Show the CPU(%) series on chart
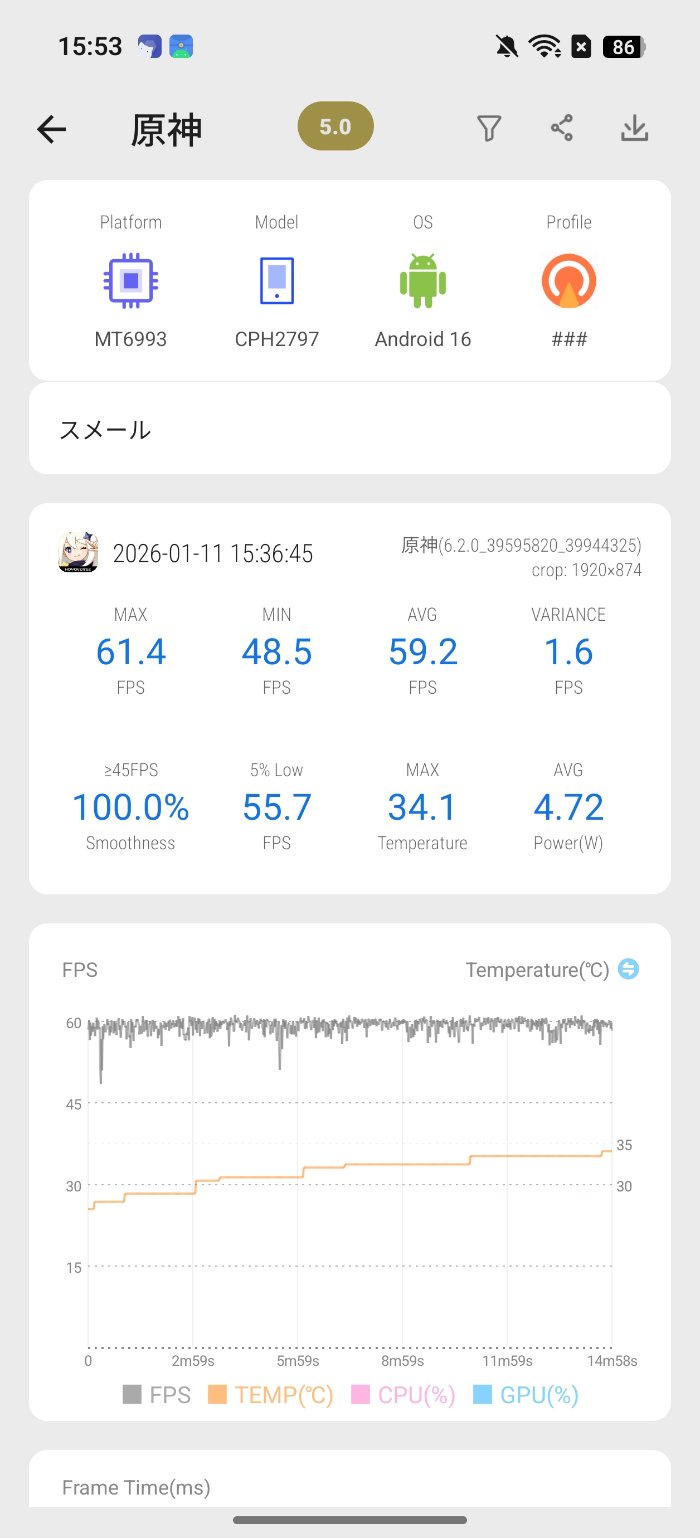Screen dimensions: 700x1538 [x=403, y=1395]
